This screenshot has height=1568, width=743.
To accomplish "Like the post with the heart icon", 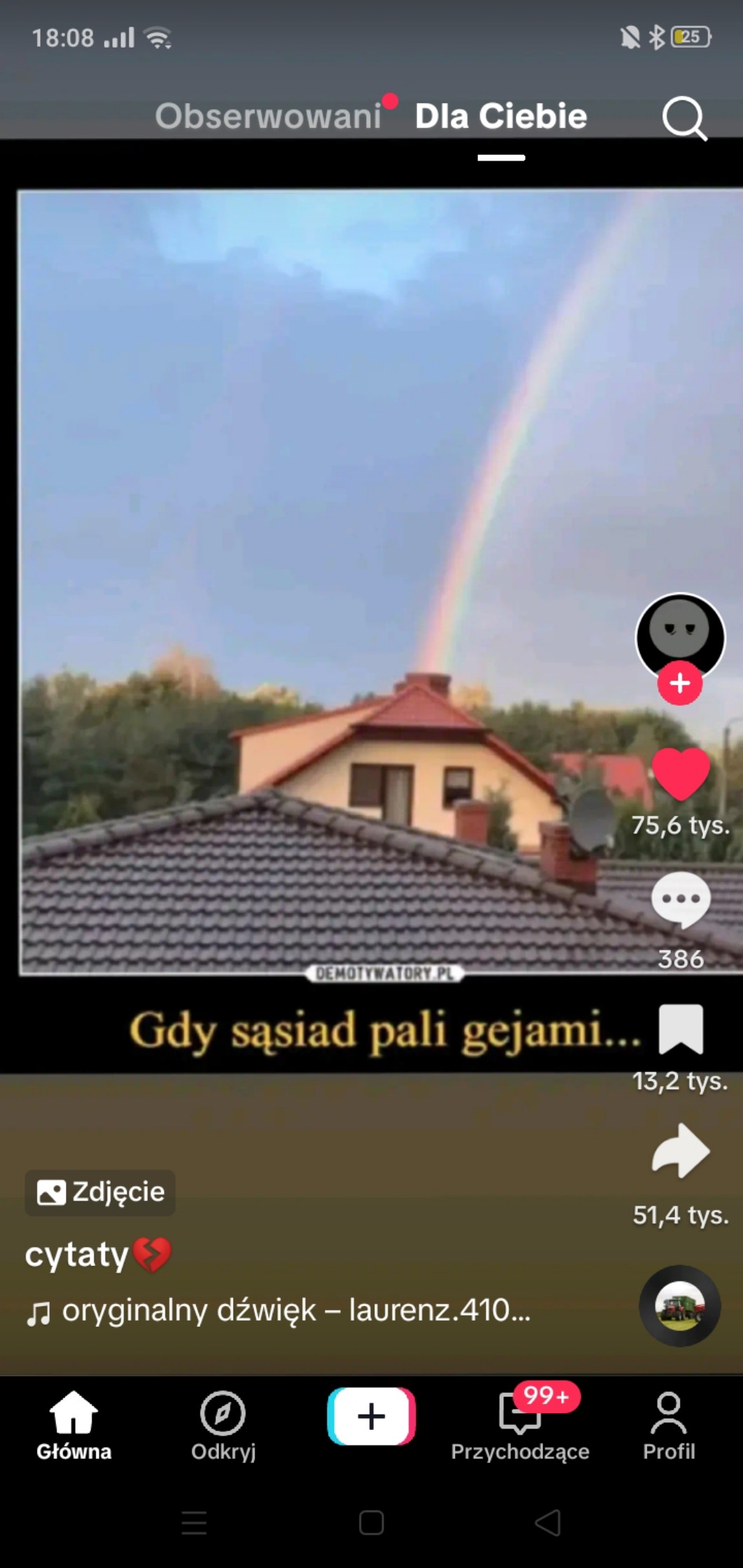I will tap(681, 773).
